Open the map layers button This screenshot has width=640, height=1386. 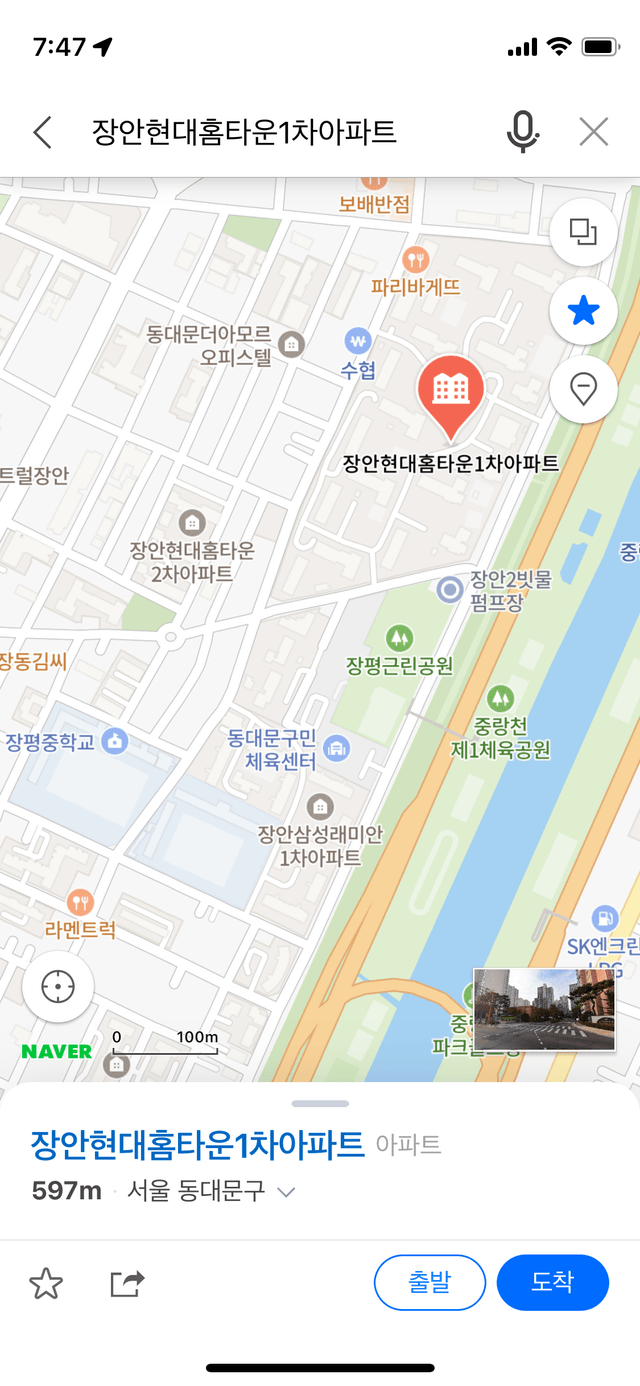point(583,232)
